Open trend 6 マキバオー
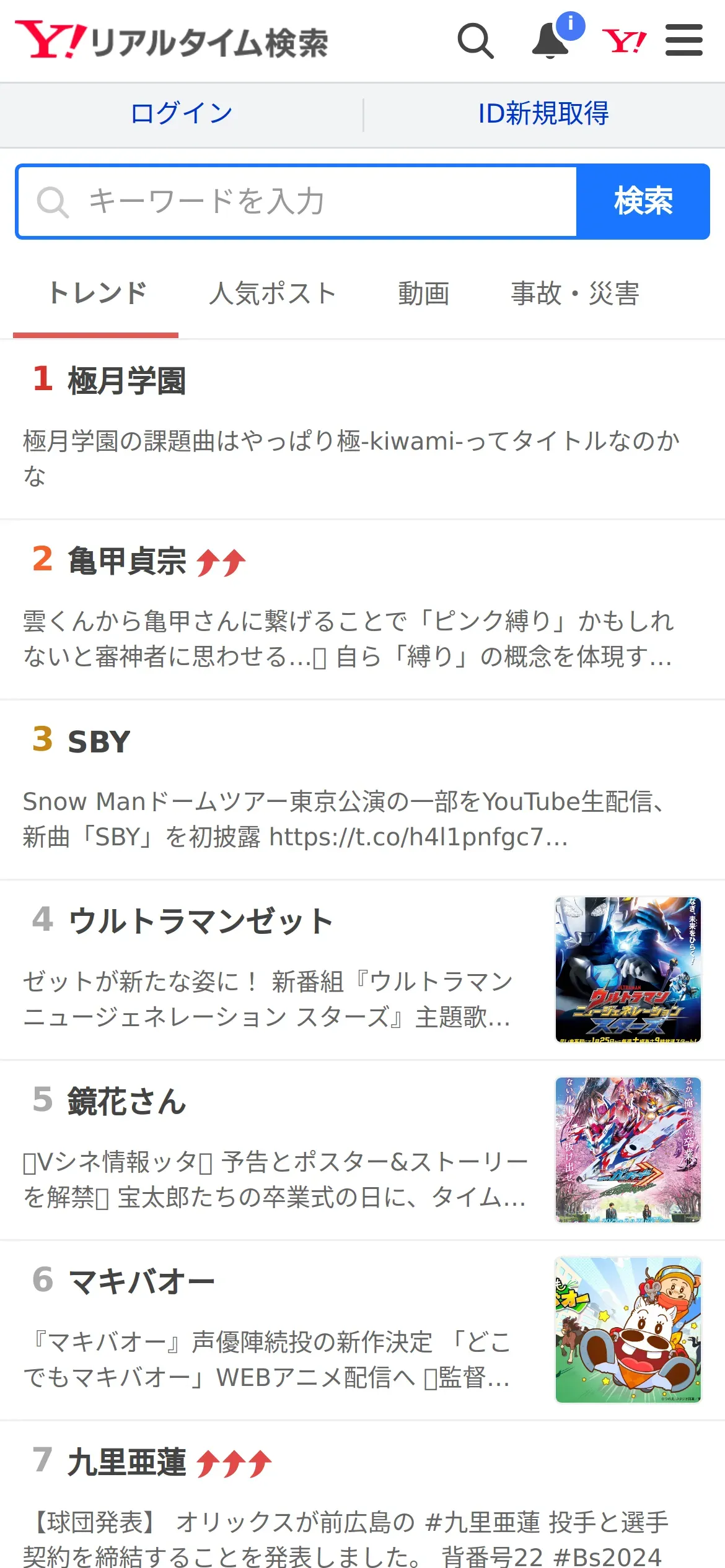 coord(141,1281)
